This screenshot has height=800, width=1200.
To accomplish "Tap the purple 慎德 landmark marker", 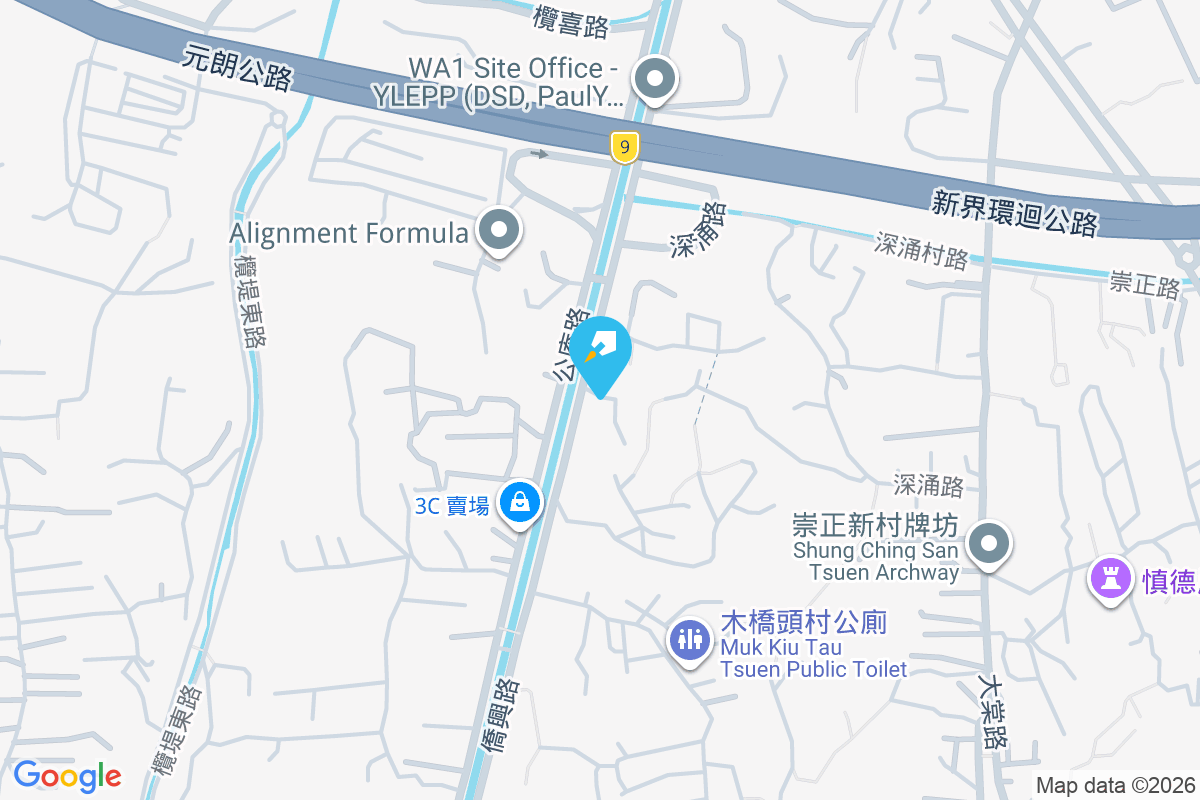I will 1110,579.
